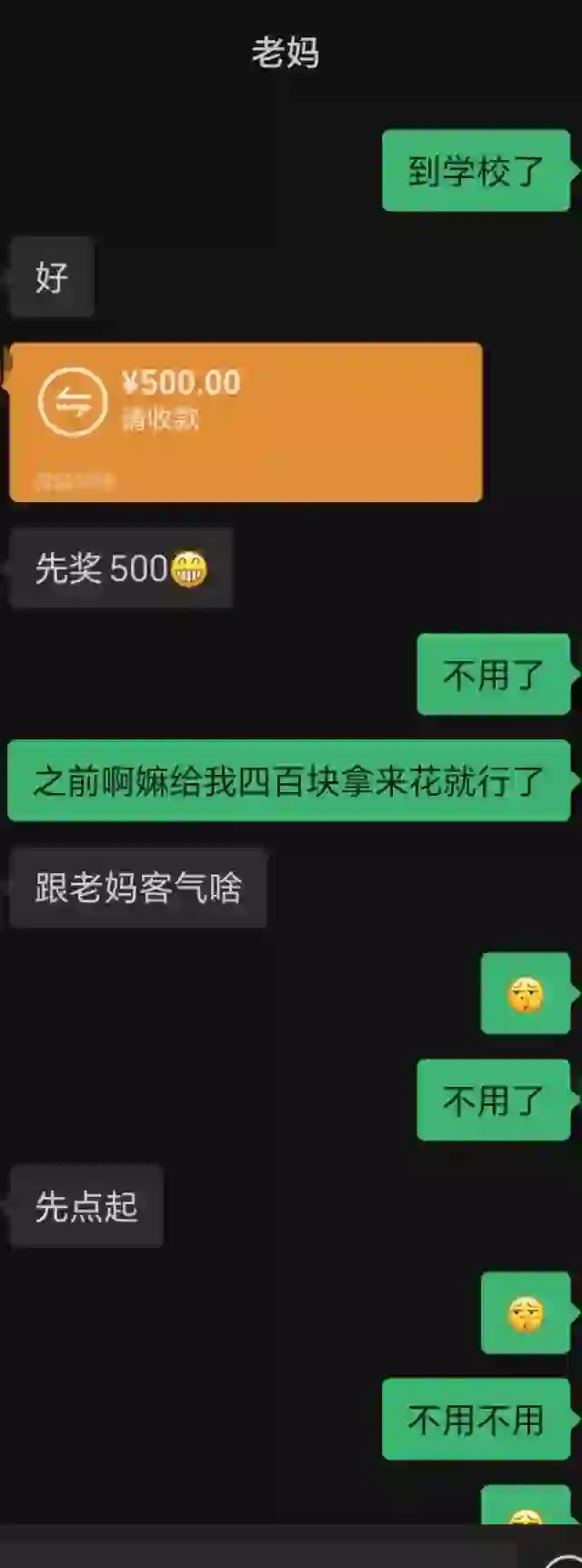
Task: Open the ¥500.00 transfer card
Action: (x=246, y=422)
